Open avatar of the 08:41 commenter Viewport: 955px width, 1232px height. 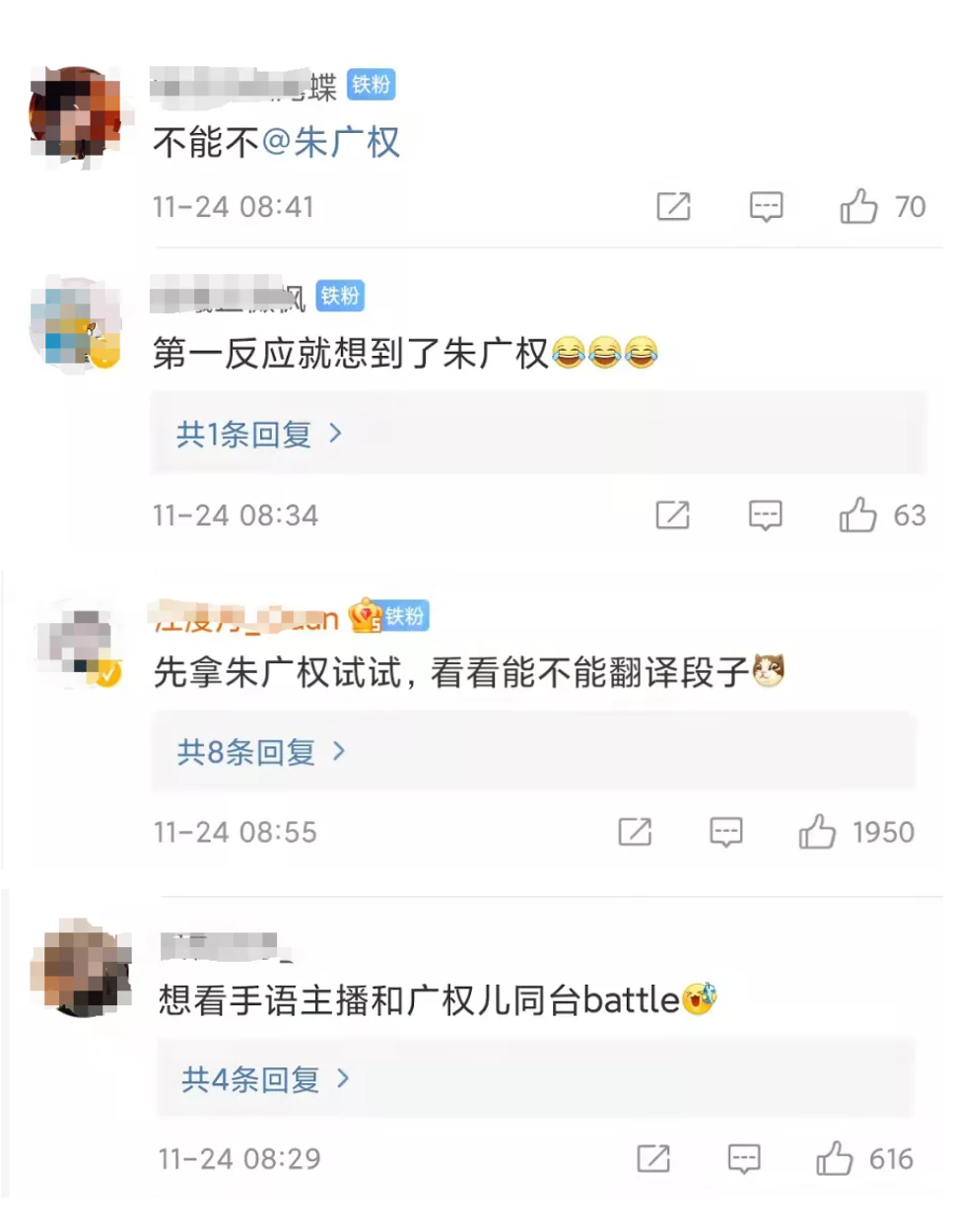click(77, 113)
